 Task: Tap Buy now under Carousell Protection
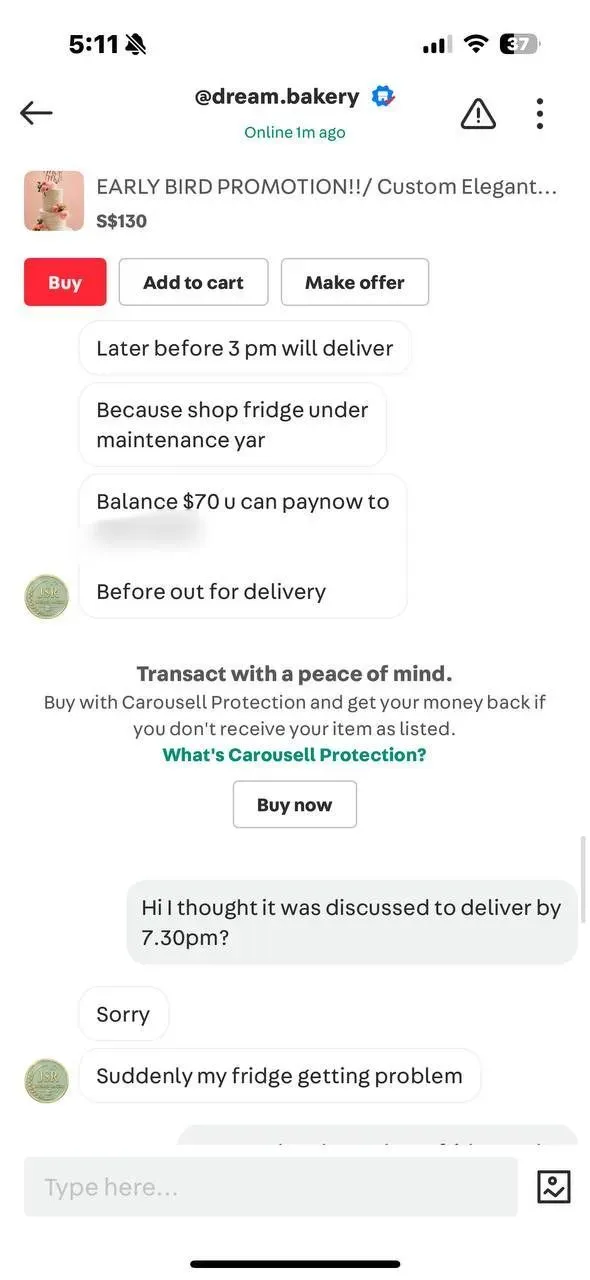pos(294,805)
